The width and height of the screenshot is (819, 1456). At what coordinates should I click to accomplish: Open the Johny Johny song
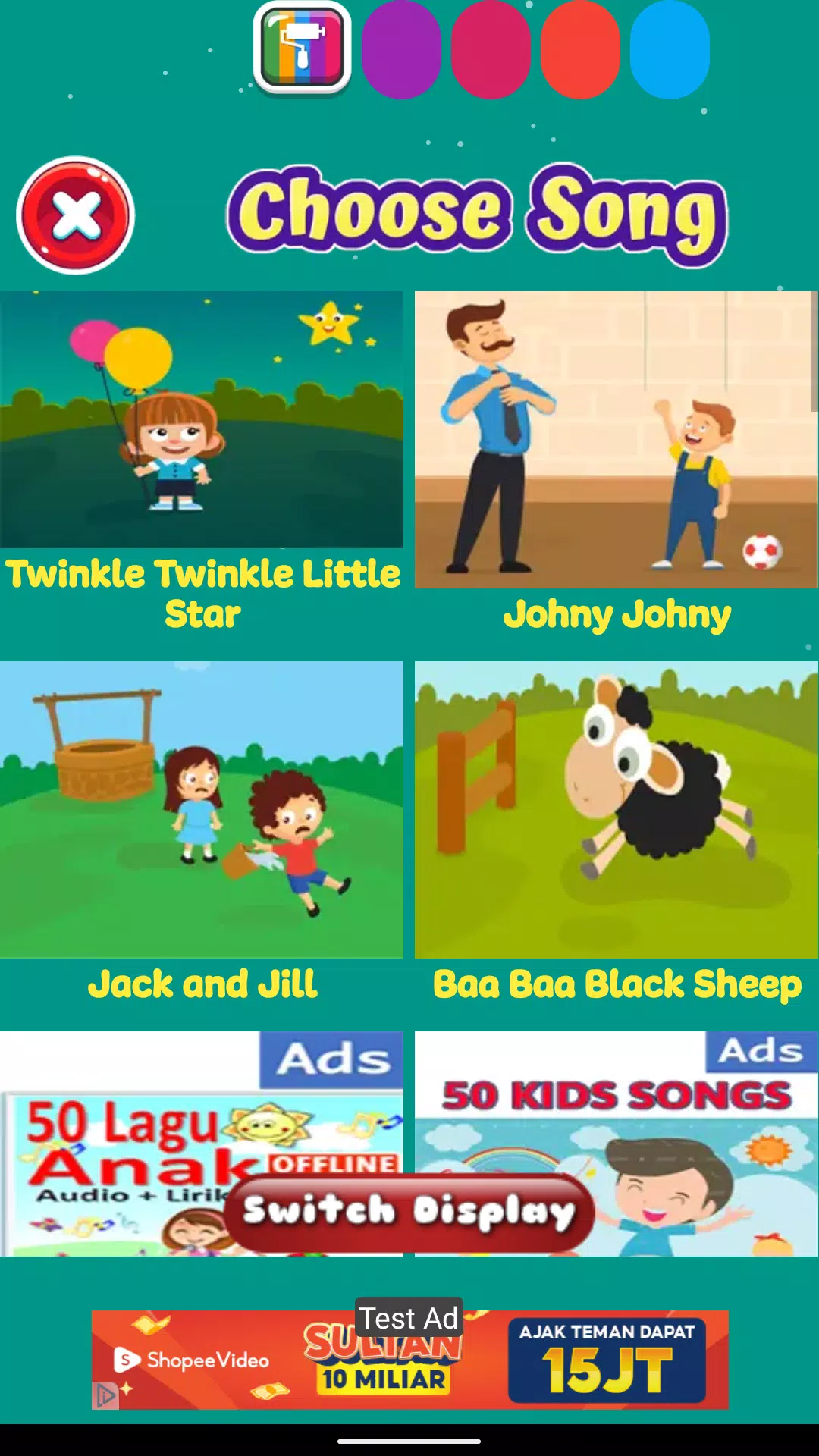[x=616, y=440]
